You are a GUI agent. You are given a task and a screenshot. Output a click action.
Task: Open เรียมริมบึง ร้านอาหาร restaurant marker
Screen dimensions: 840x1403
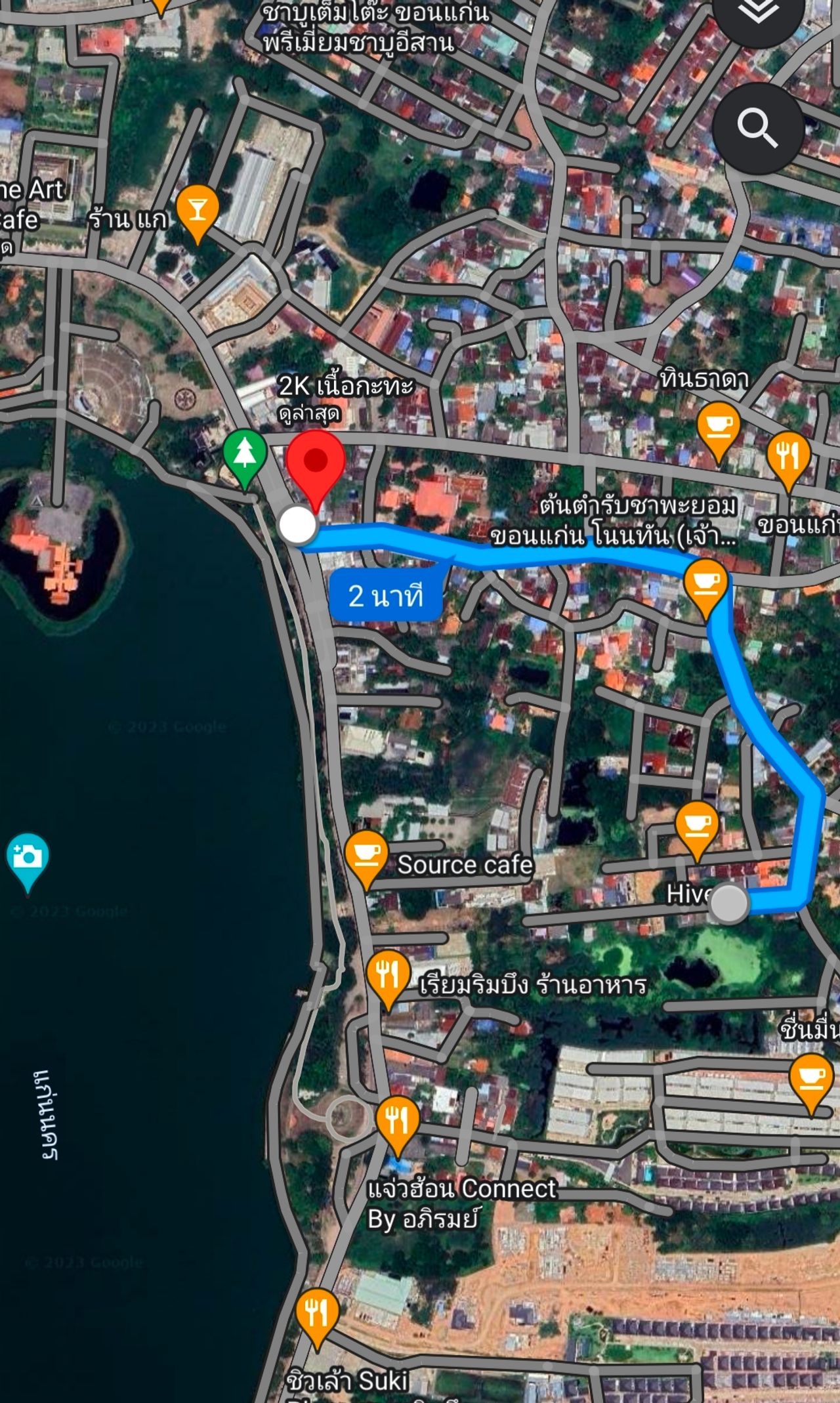[388, 974]
